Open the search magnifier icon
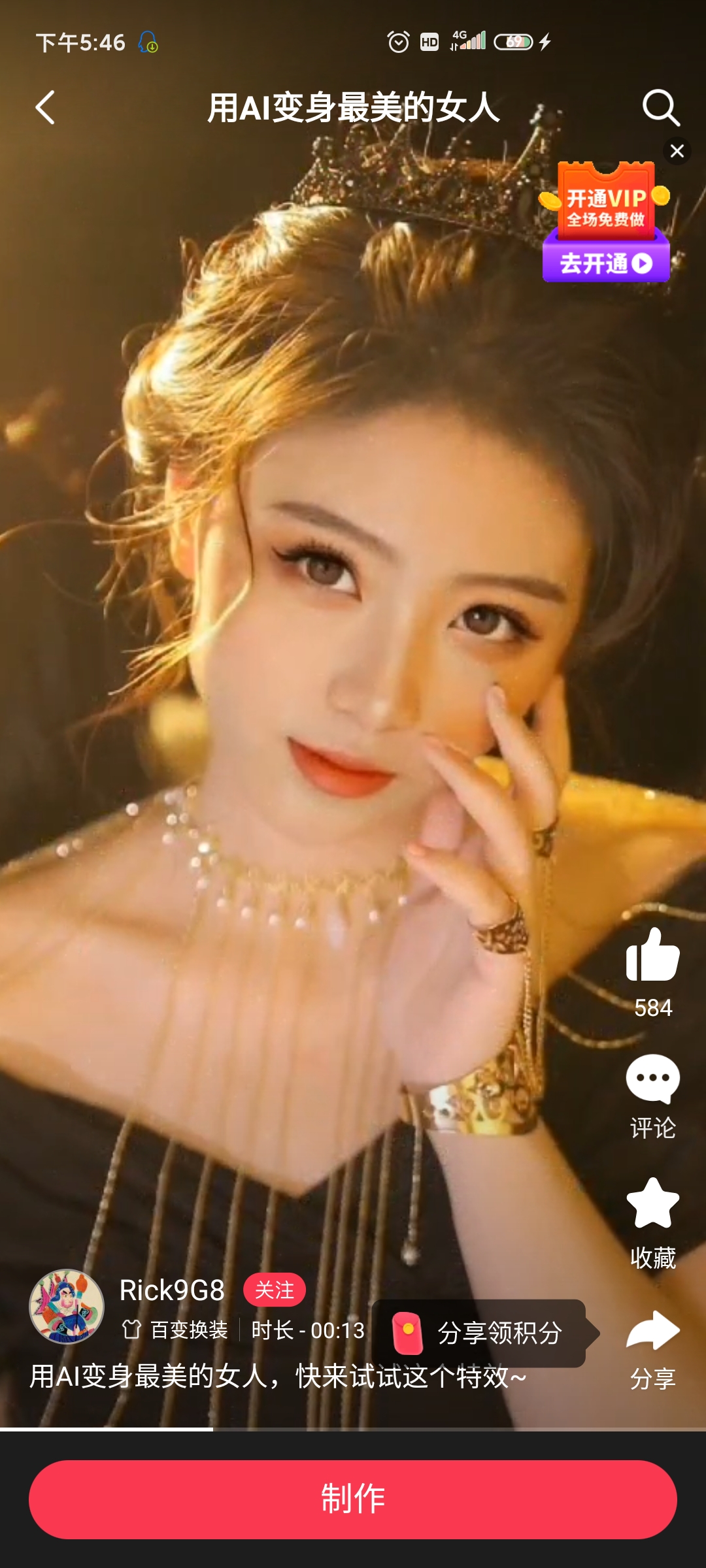The width and height of the screenshot is (706, 1568). point(660,108)
